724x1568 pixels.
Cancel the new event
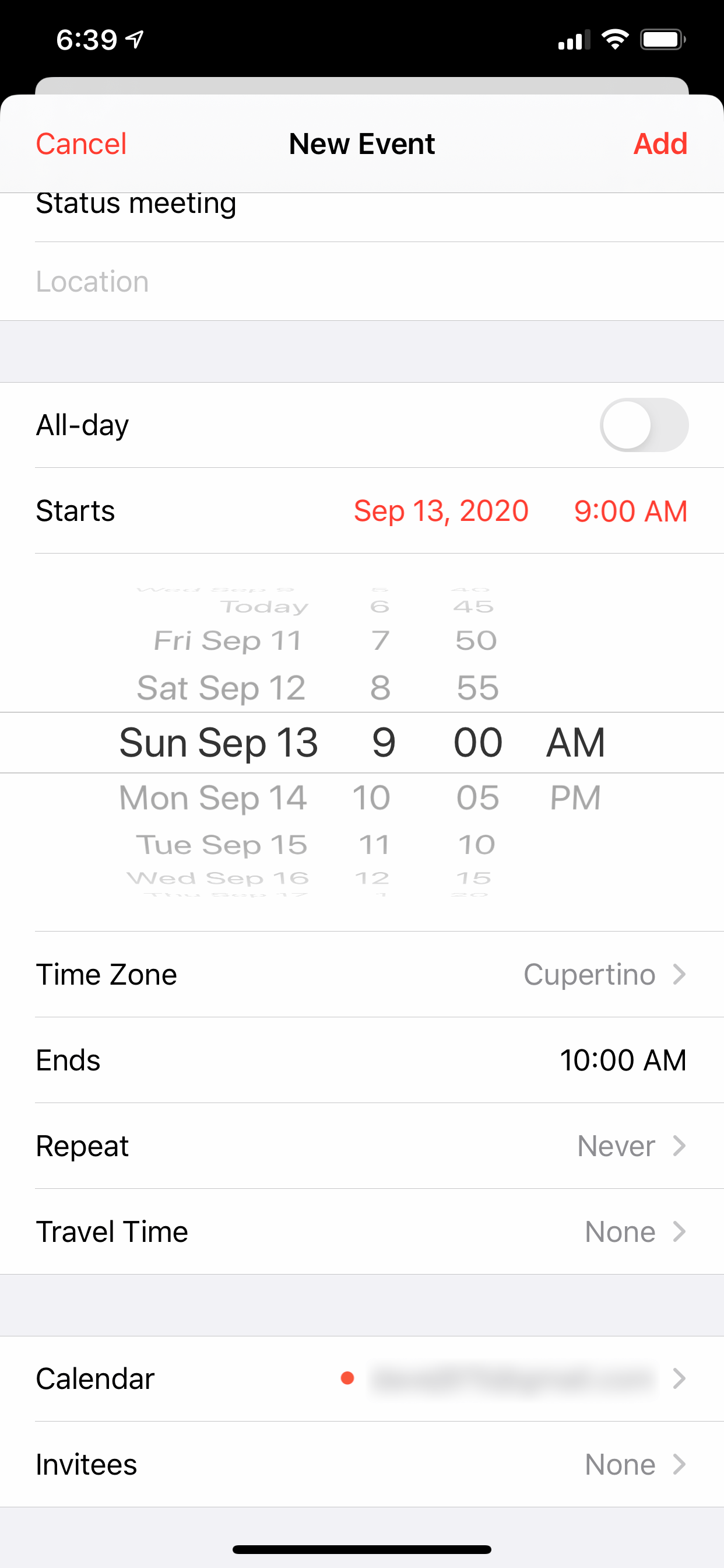tap(81, 144)
